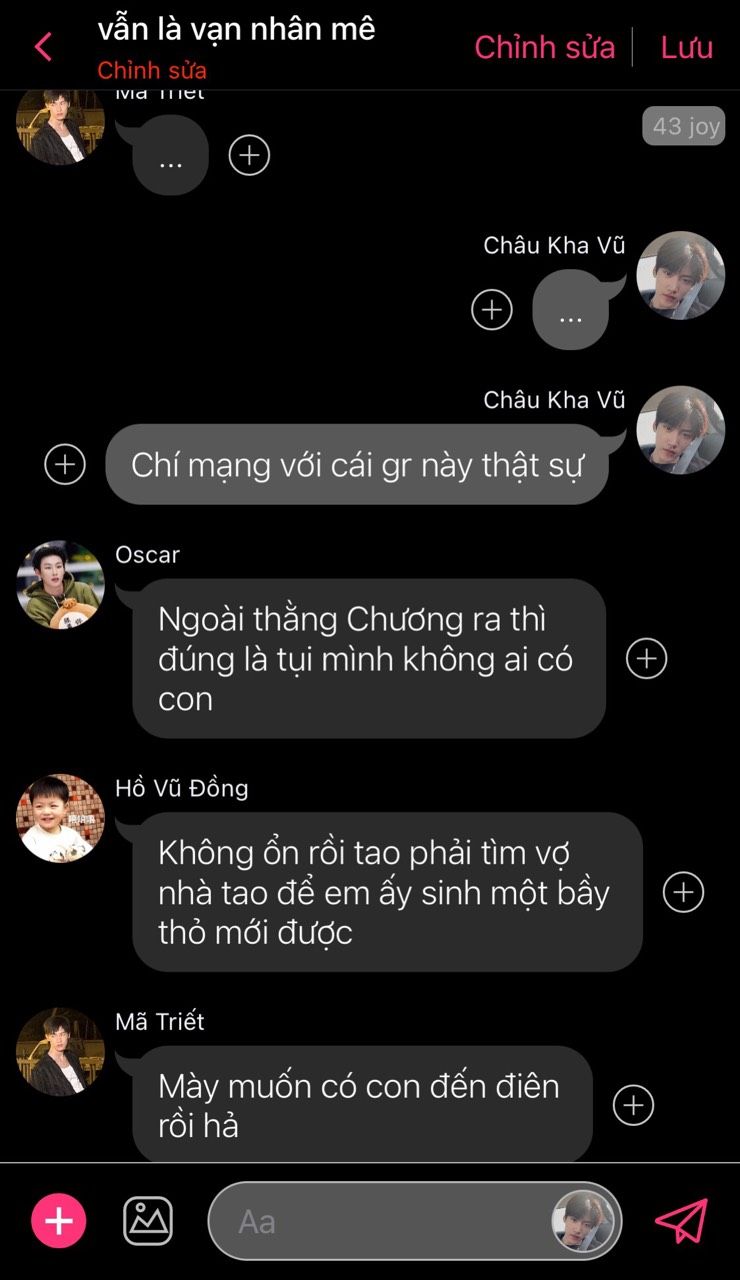Screen dimensions: 740x1280
Task: Open the image picker icon
Action: [x=148, y=1221]
